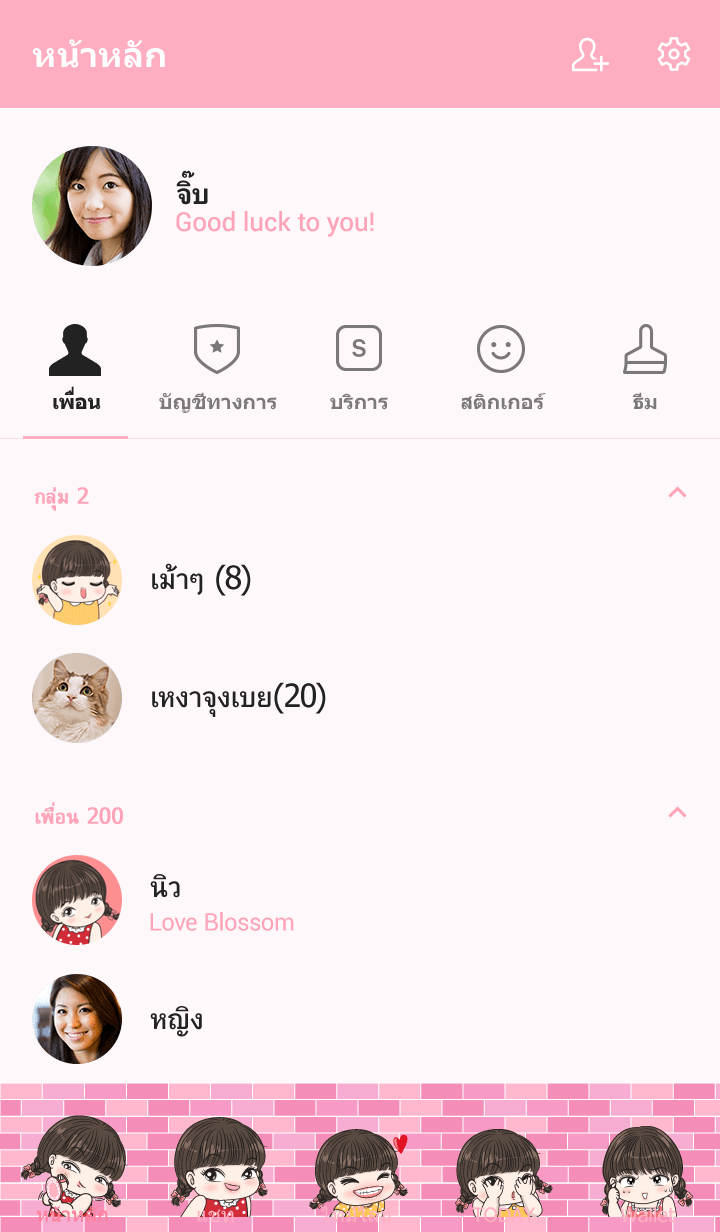720x1232 pixels.
Task: Go to the สติกเกอร์ tab
Action: [x=501, y=370]
